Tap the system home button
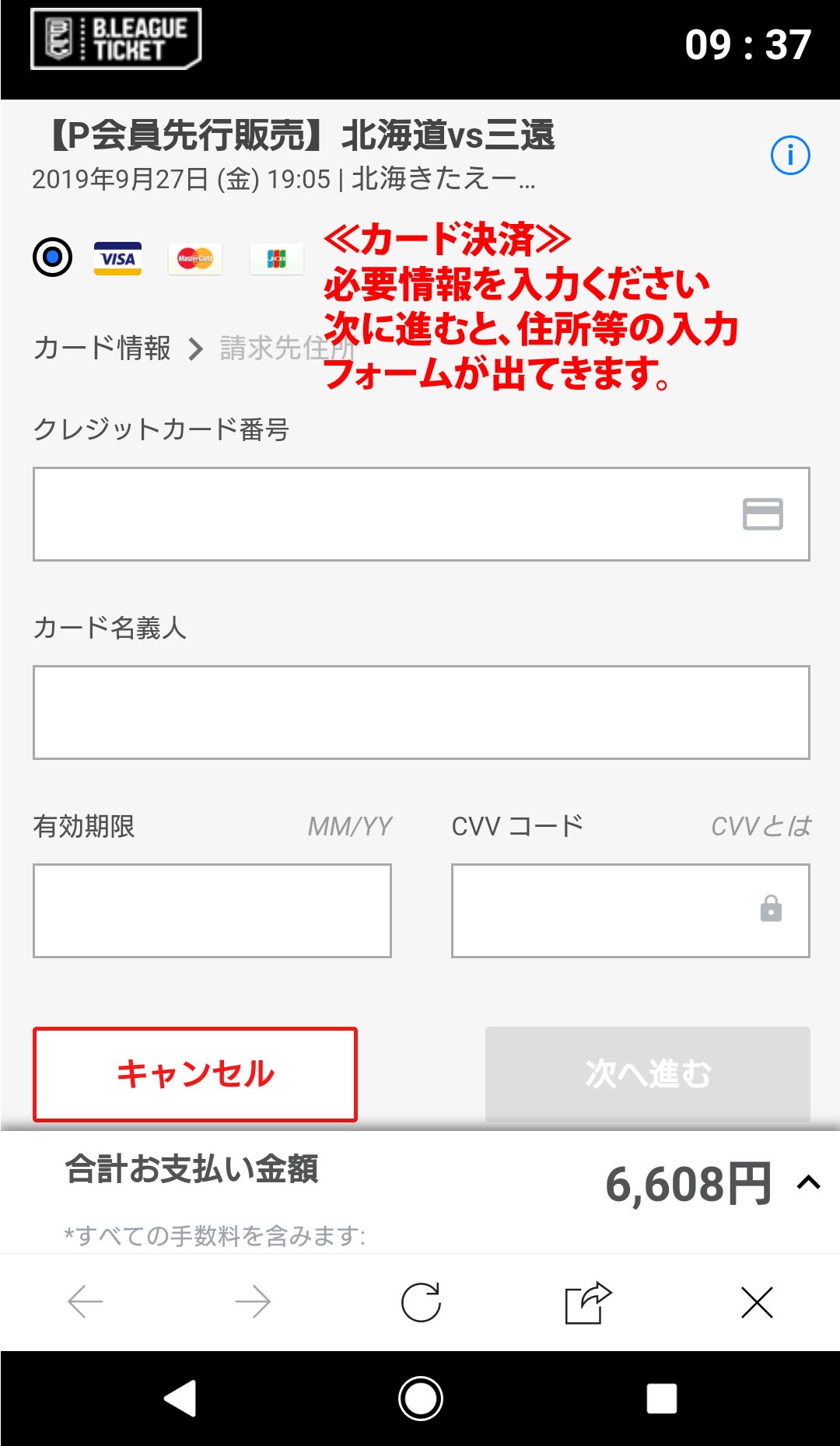 tap(420, 1398)
